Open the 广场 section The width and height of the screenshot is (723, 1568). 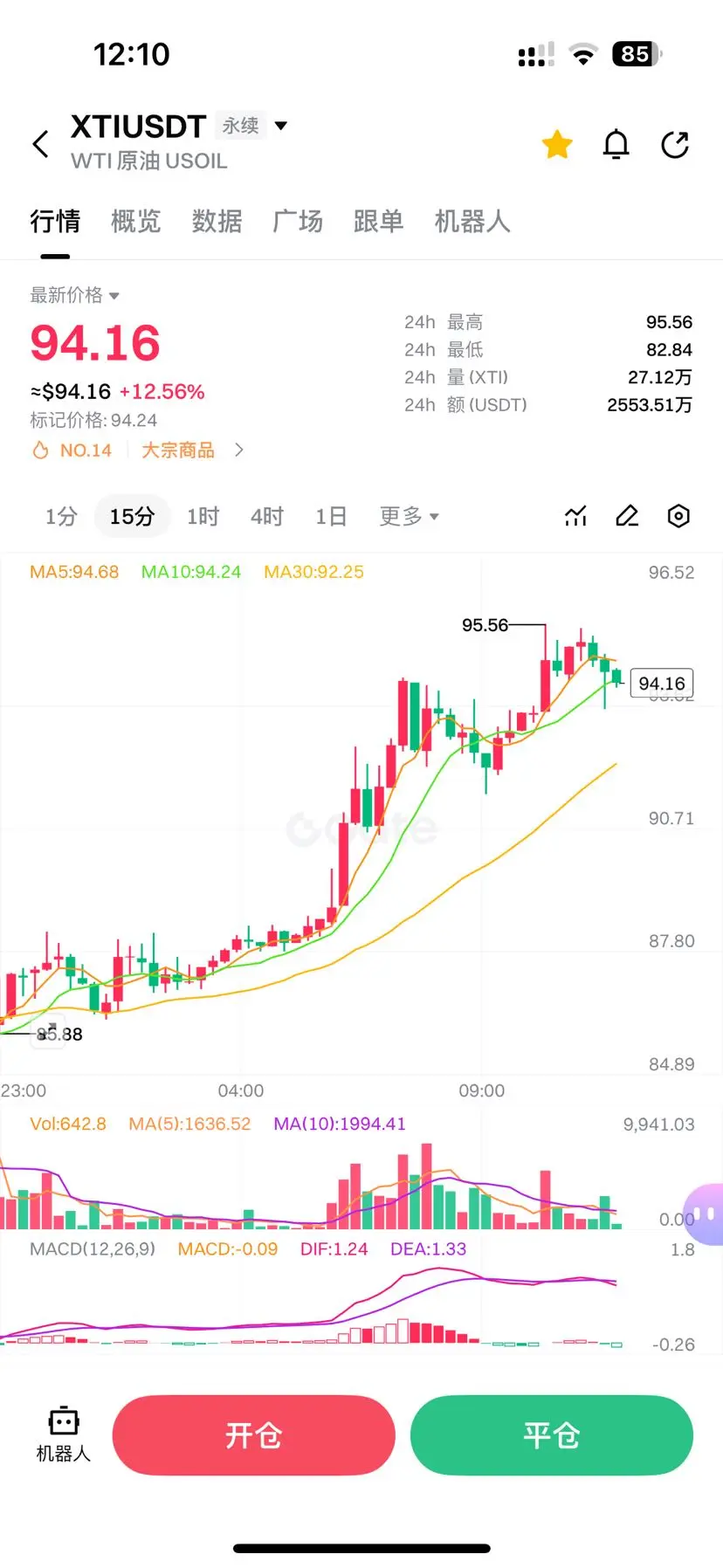coord(298,222)
